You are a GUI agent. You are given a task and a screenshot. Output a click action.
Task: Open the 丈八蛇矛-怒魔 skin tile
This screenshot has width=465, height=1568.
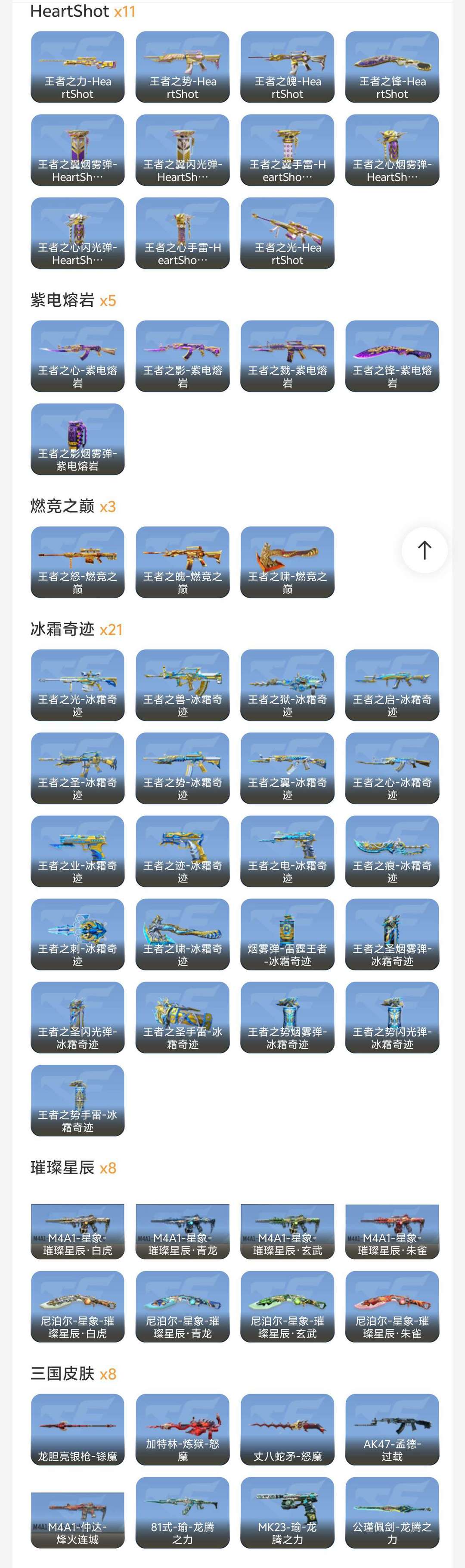click(x=287, y=1429)
